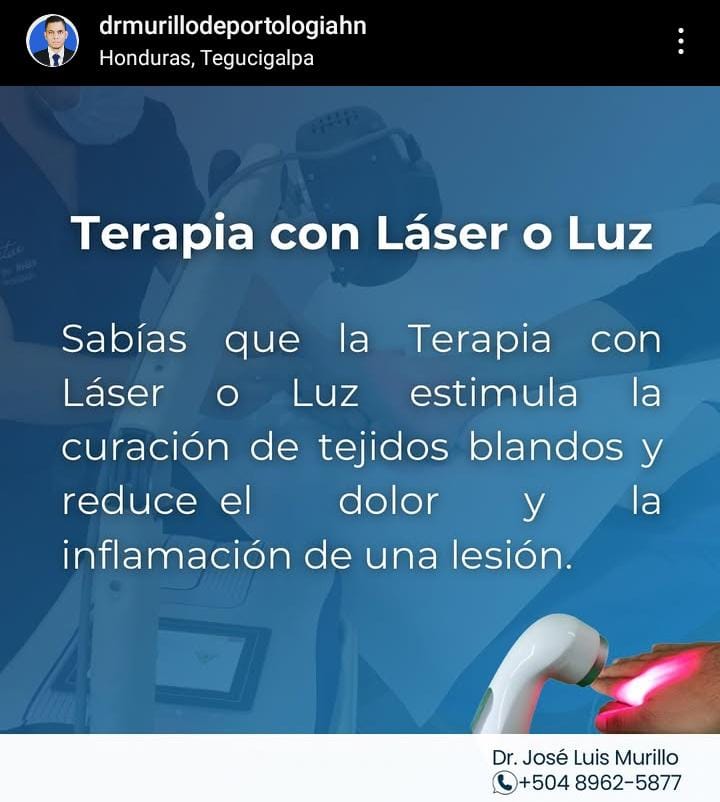This screenshot has width=720, height=802.
Task: Visit the drmurillodeportologiahn username profile
Action: 233,27
